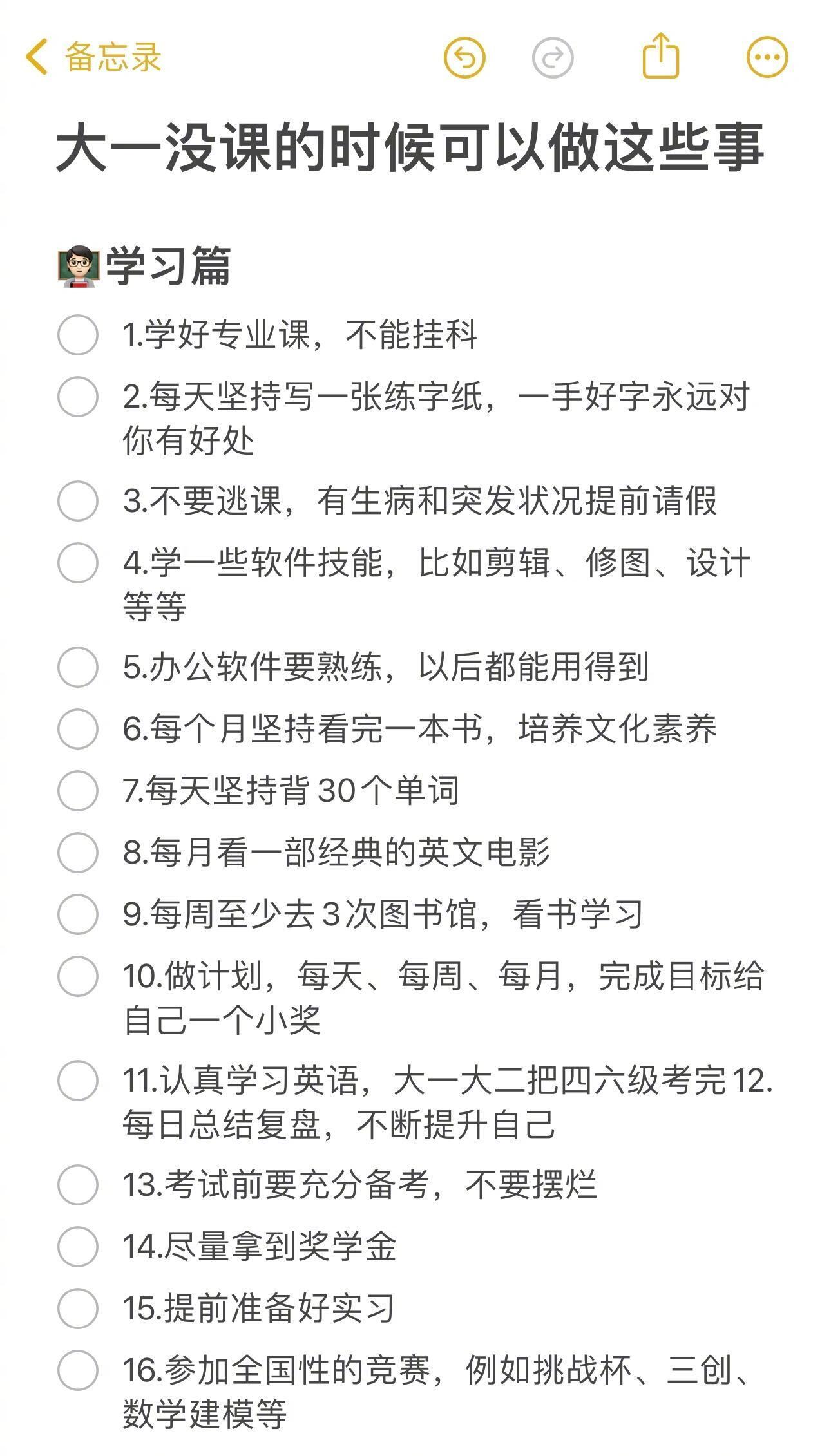Check off item 1 学好专业课
Viewport: 831px width, 1456px height.
click(x=78, y=334)
